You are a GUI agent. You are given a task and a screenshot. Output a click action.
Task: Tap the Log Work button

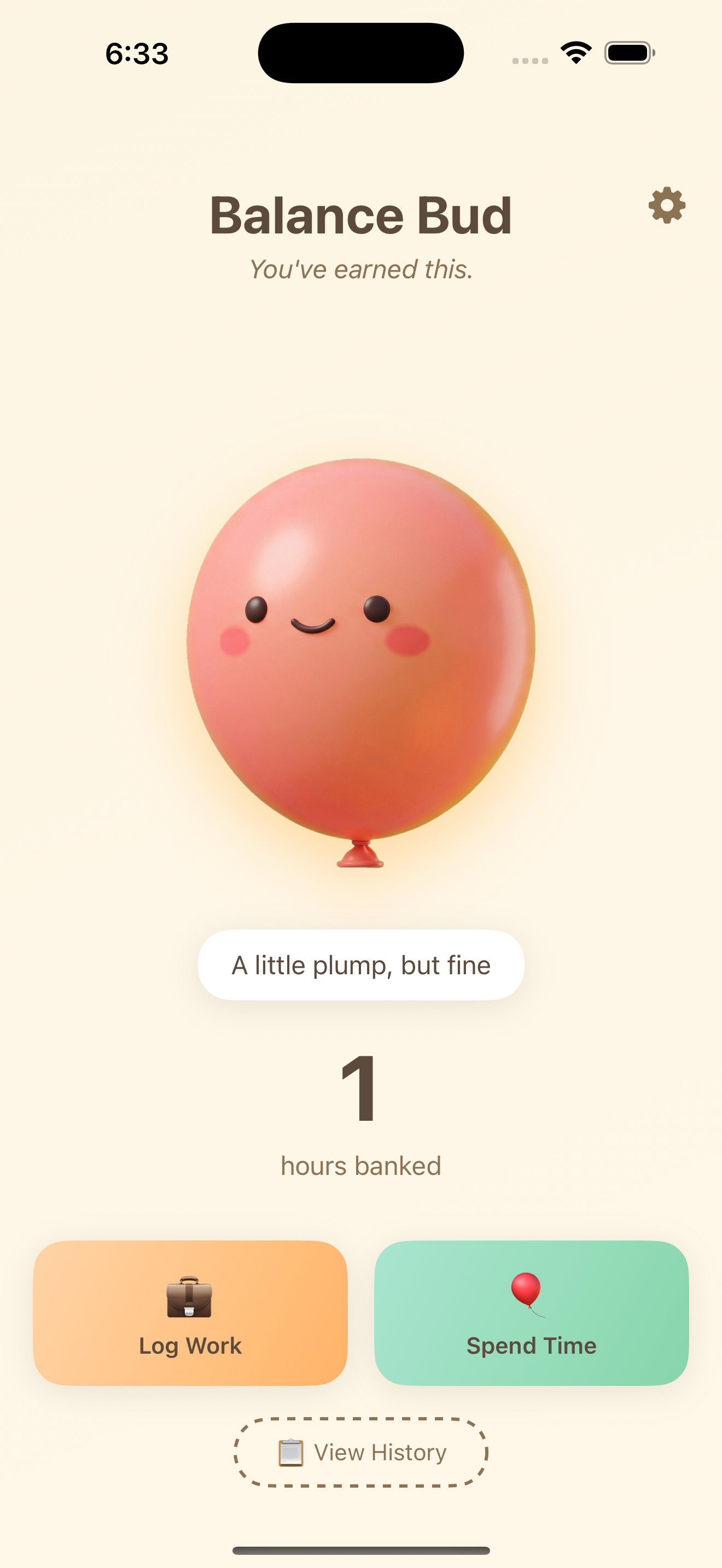pyautogui.click(x=190, y=1313)
